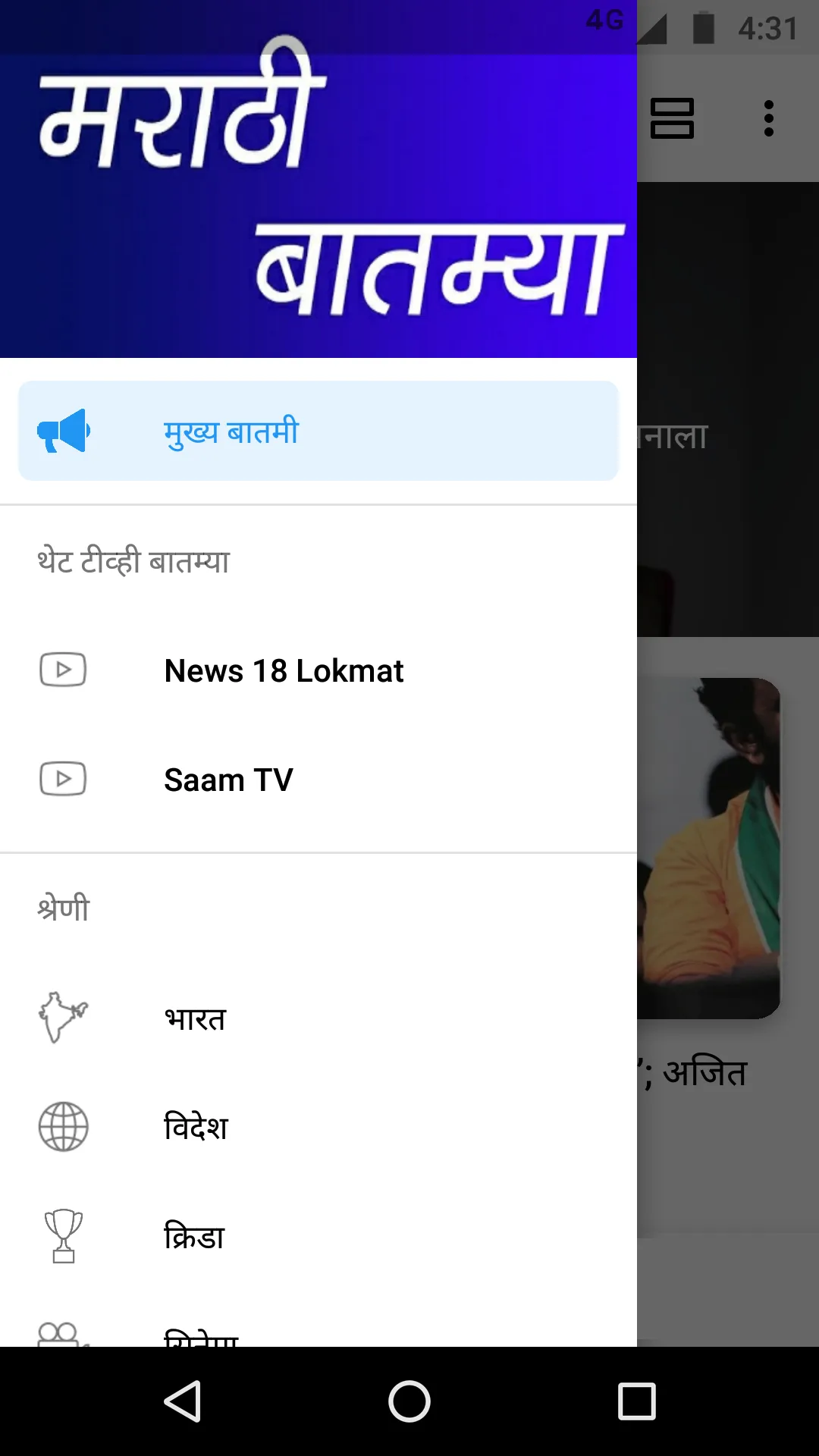Open the three-dot overflow menu
The height and width of the screenshot is (1456, 819).
pyautogui.click(x=769, y=118)
